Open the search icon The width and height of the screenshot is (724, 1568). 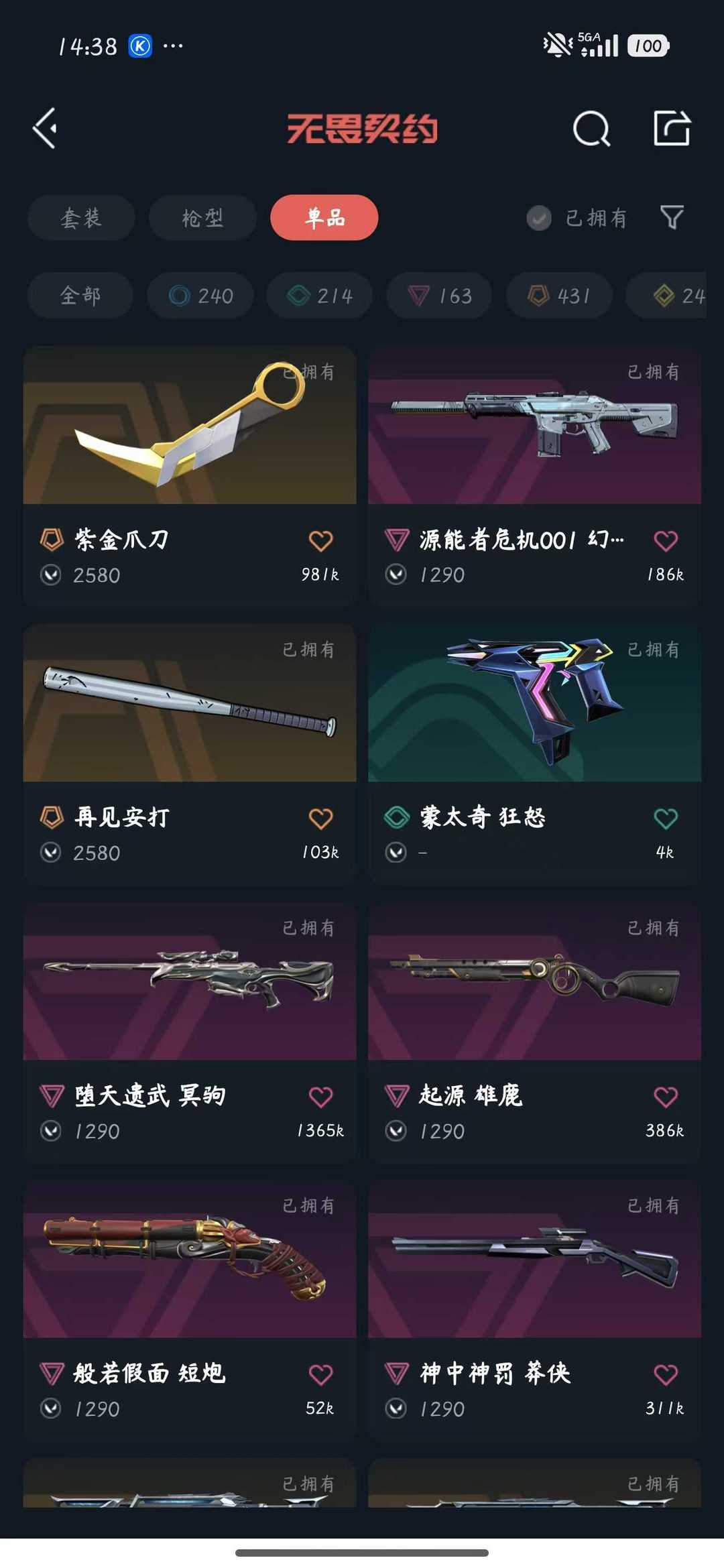(x=591, y=128)
